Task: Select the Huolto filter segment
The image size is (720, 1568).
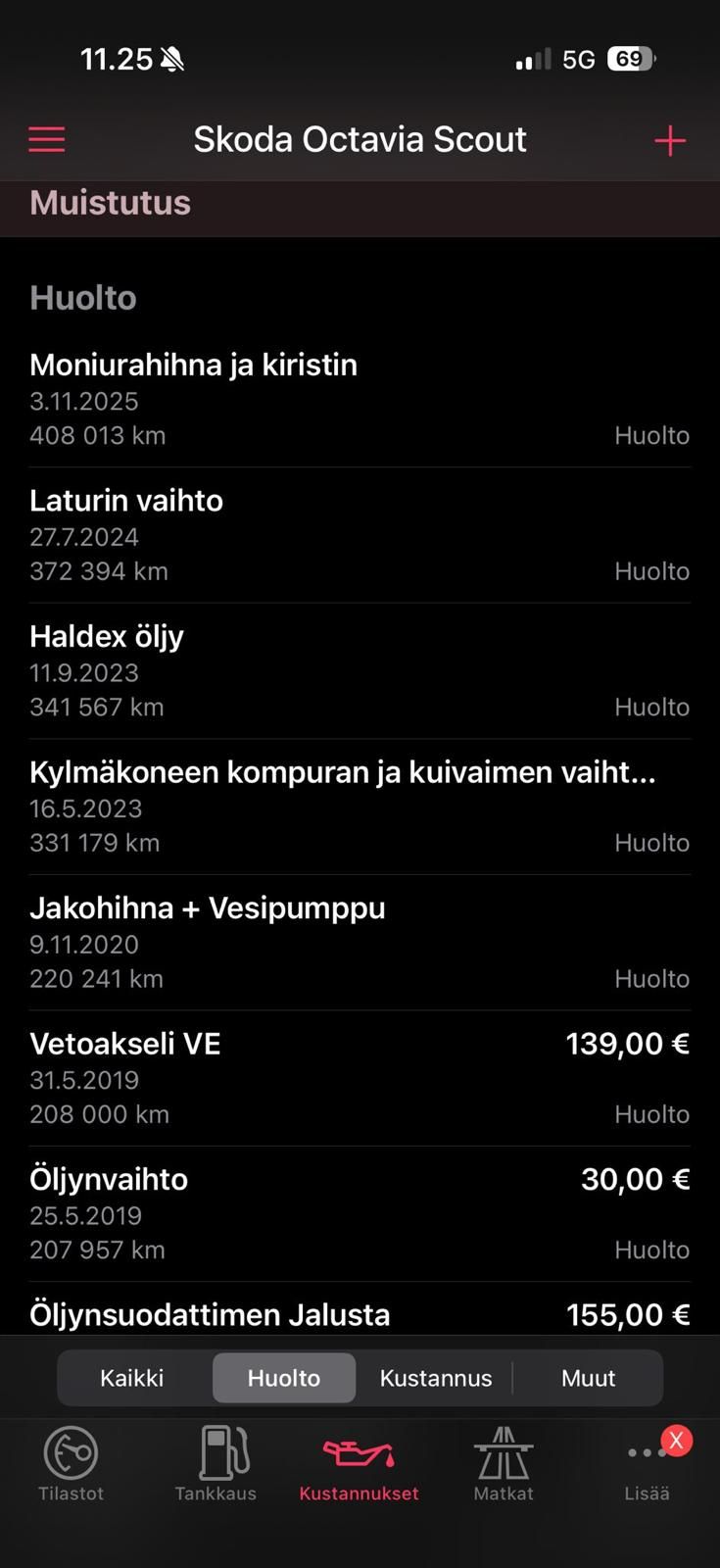Action: pyautogui.click(x=284, y=1378)
